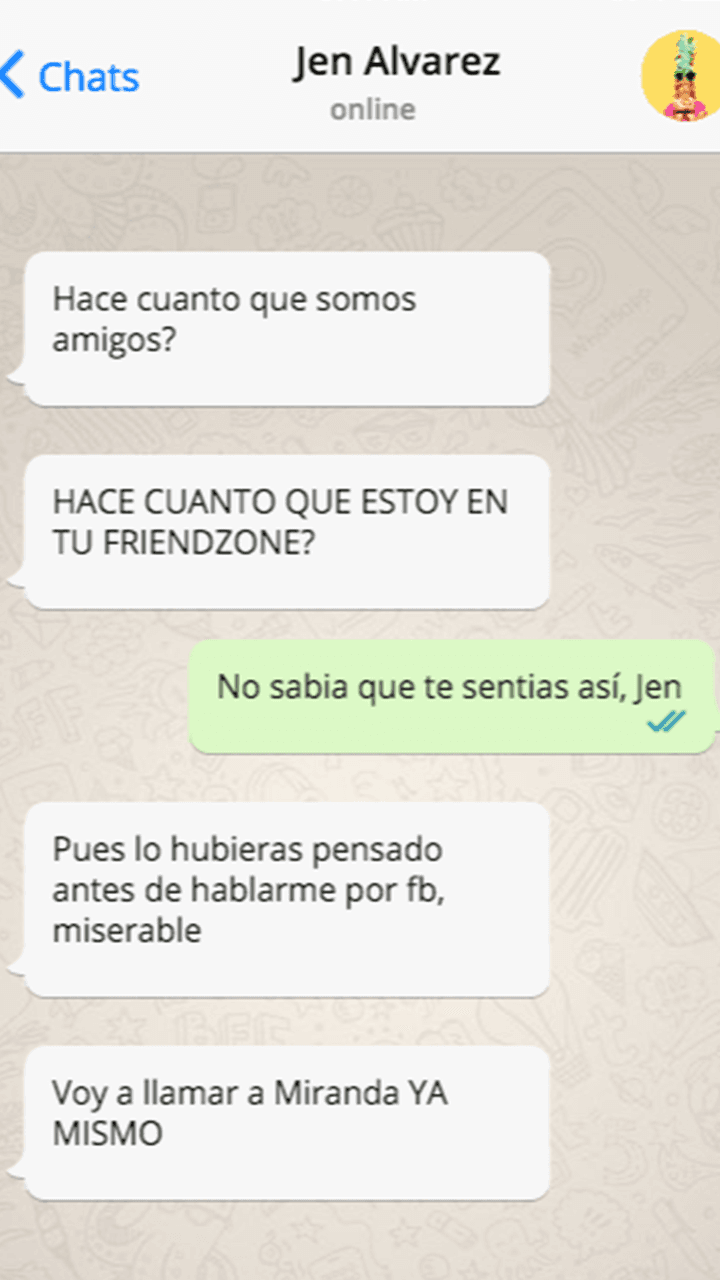This screenshot has height=1280, width=720.
Task: Go back to the Chats list
Action: point(70,77)
